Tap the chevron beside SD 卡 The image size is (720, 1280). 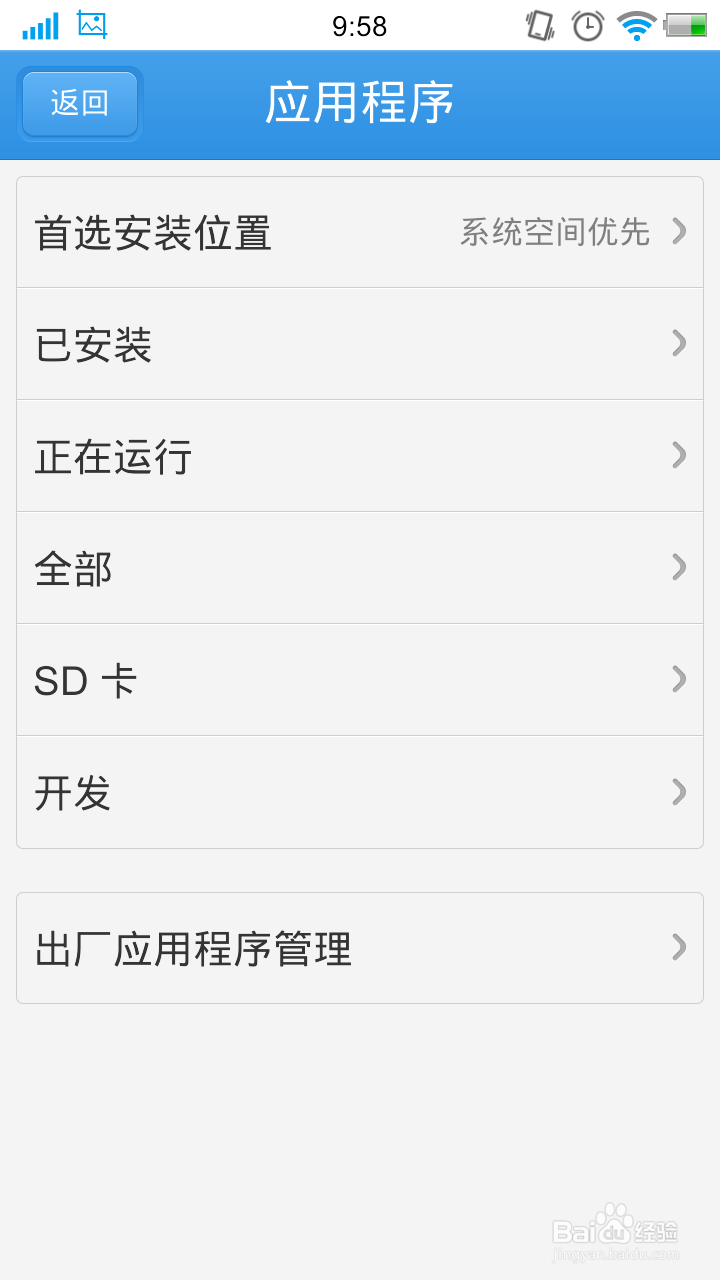coord(678,680)
